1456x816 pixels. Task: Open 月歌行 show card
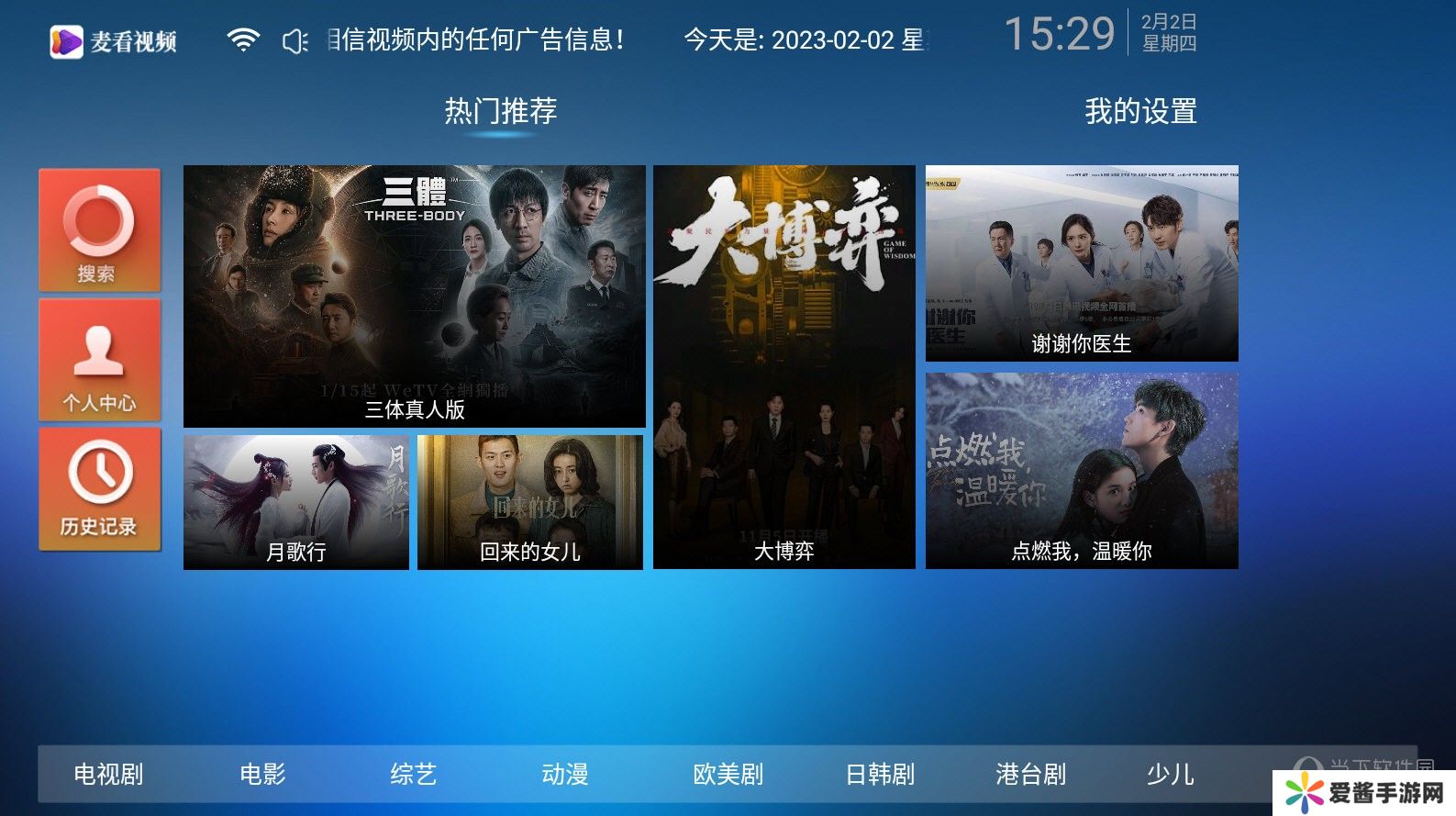coord(295,502)
